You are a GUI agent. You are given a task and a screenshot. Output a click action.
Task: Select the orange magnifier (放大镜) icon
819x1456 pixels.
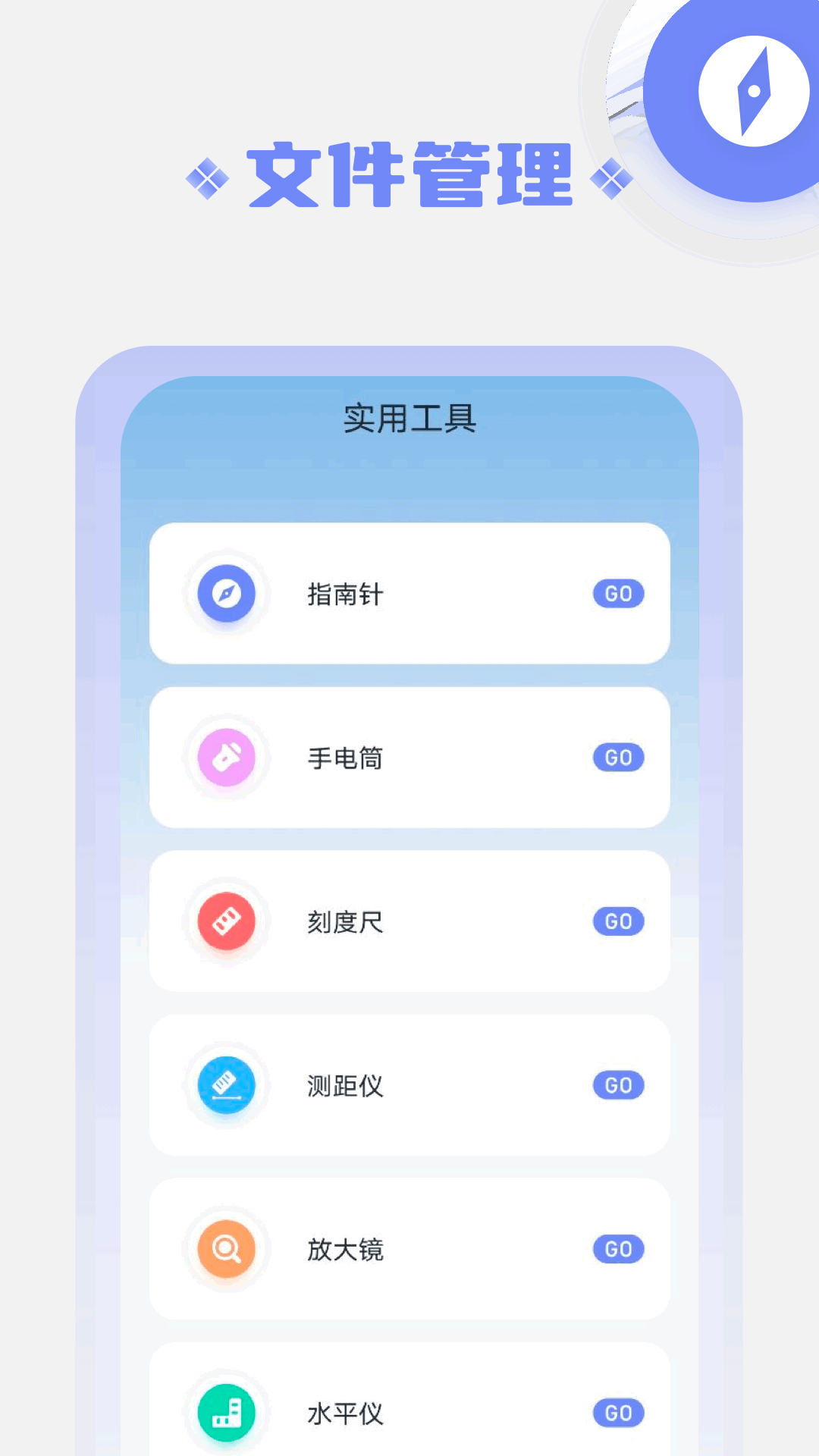(x=225, y=1249)
